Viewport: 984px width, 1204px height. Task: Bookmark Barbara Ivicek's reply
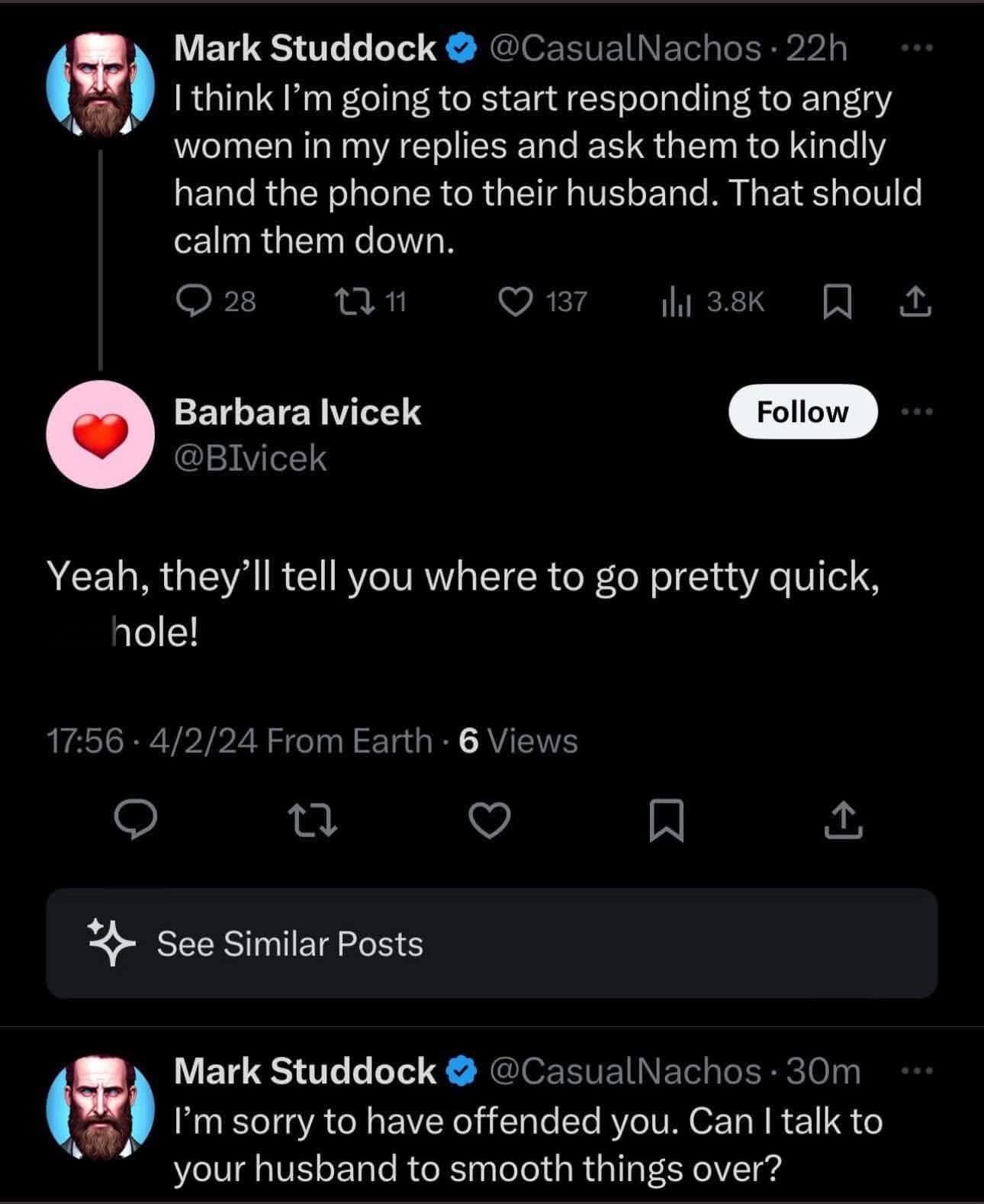tap(666, 820)
